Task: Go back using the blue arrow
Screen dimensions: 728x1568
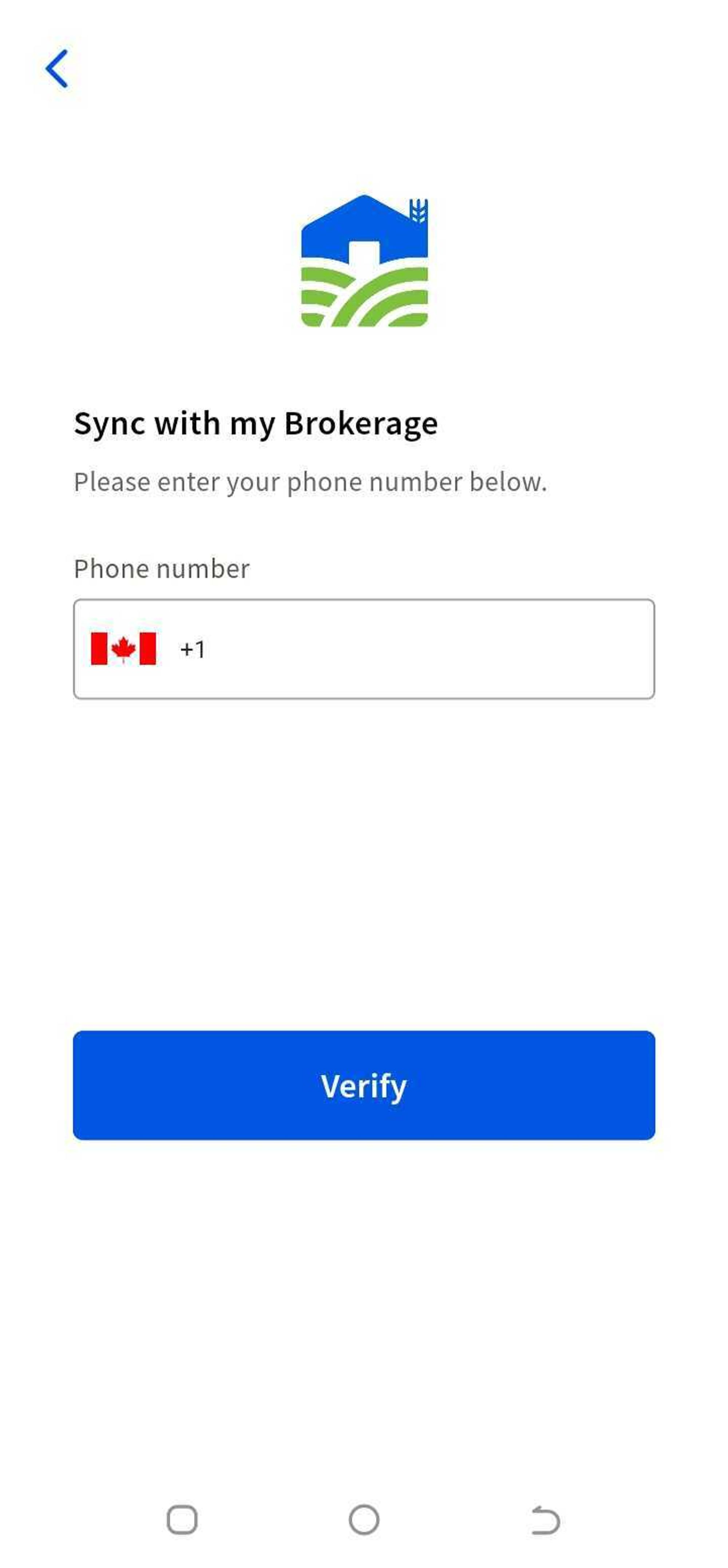Action: pos(57,69)
